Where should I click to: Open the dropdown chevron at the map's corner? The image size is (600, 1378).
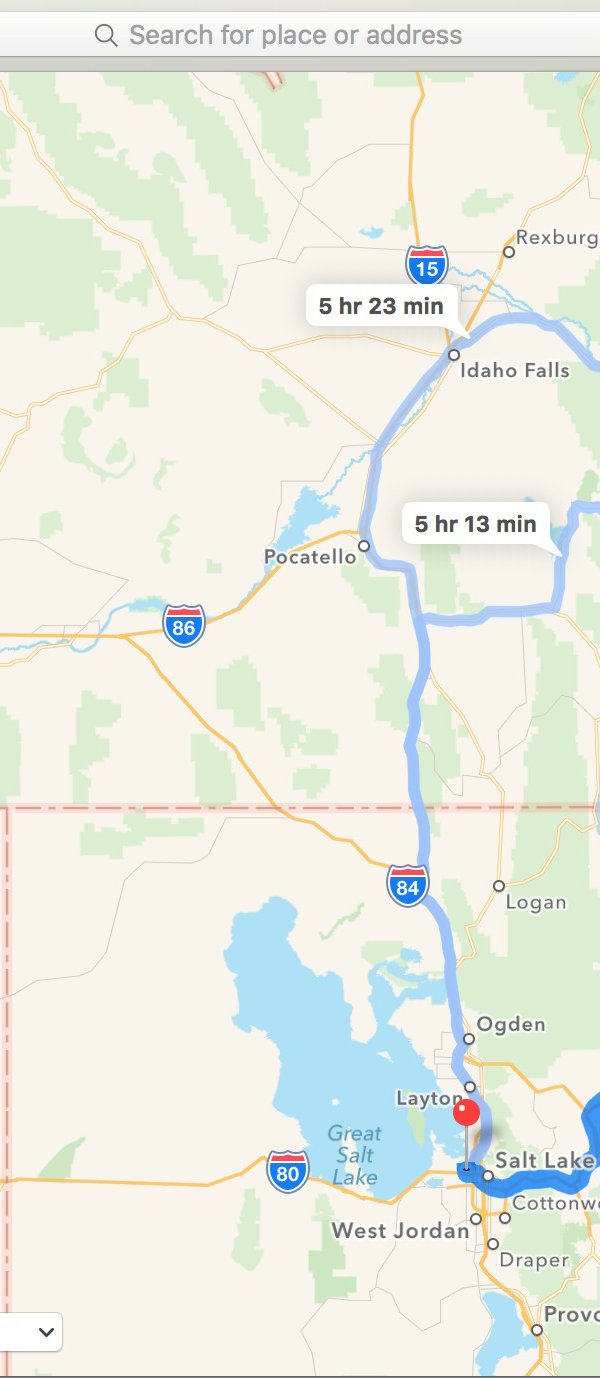pos(45,1331)
